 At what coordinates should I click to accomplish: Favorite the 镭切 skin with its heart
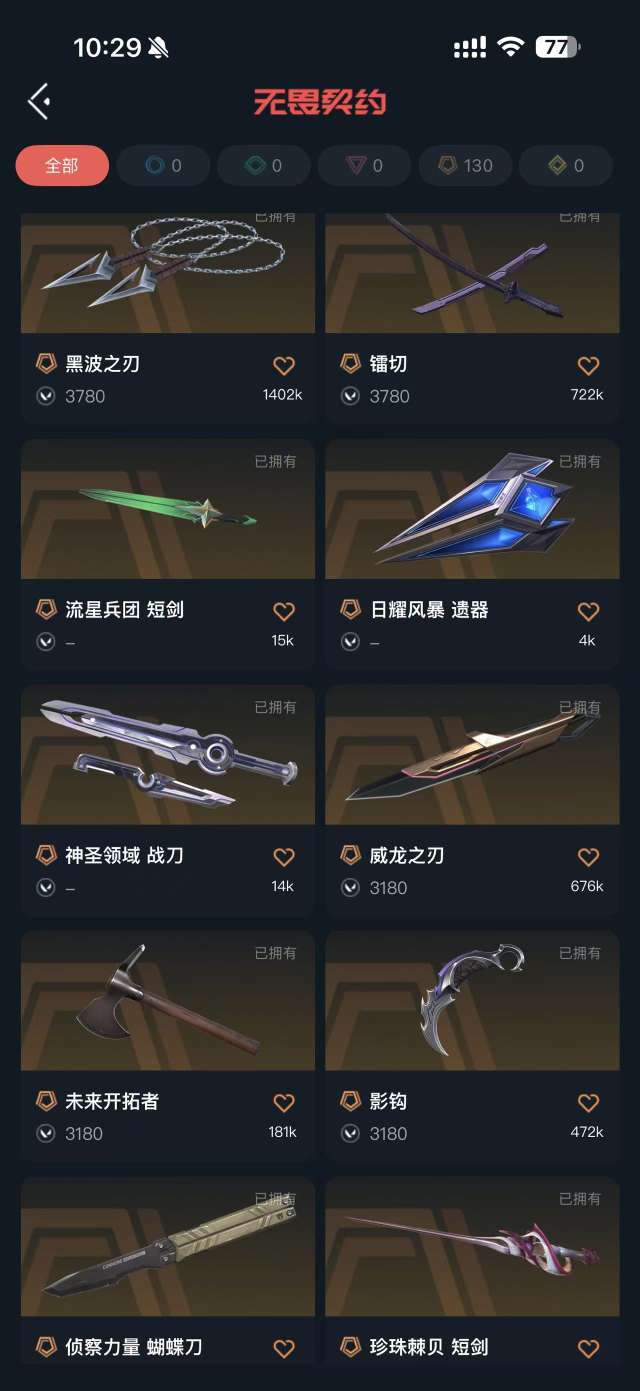pos(588,365)
